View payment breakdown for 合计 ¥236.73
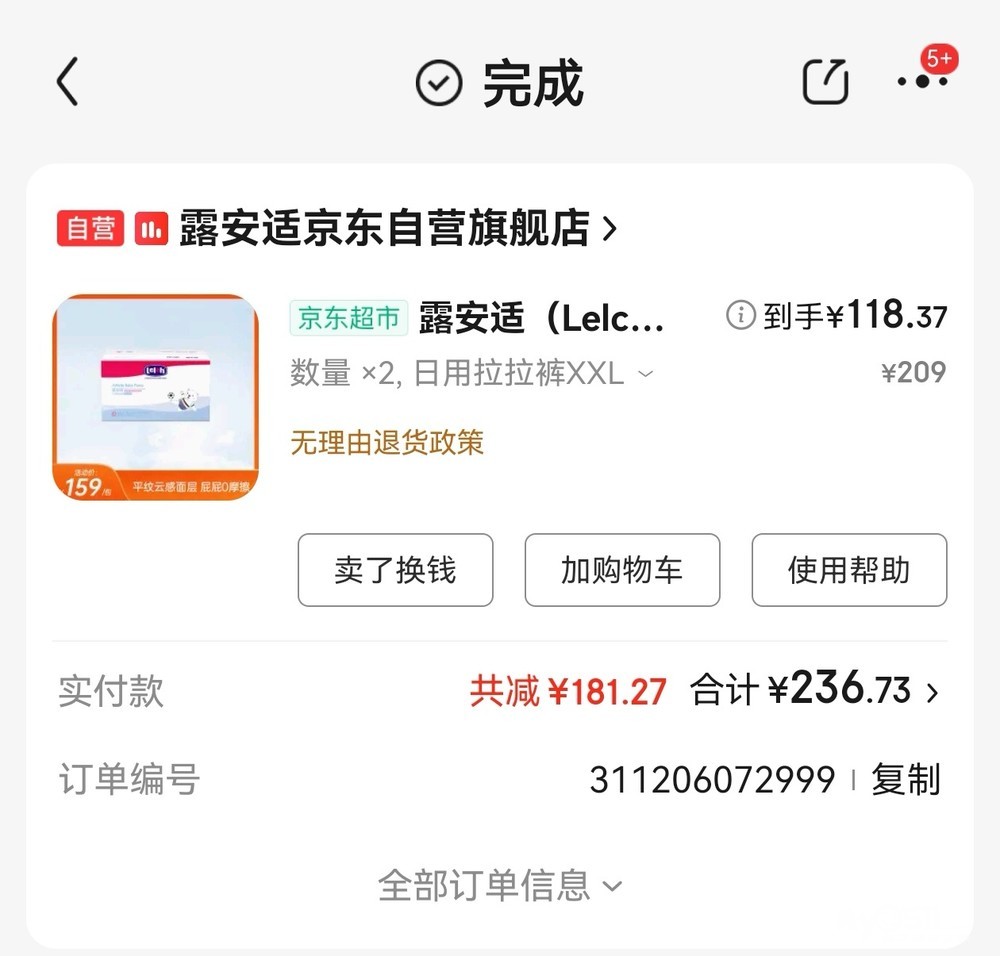 tap(931, 692)
